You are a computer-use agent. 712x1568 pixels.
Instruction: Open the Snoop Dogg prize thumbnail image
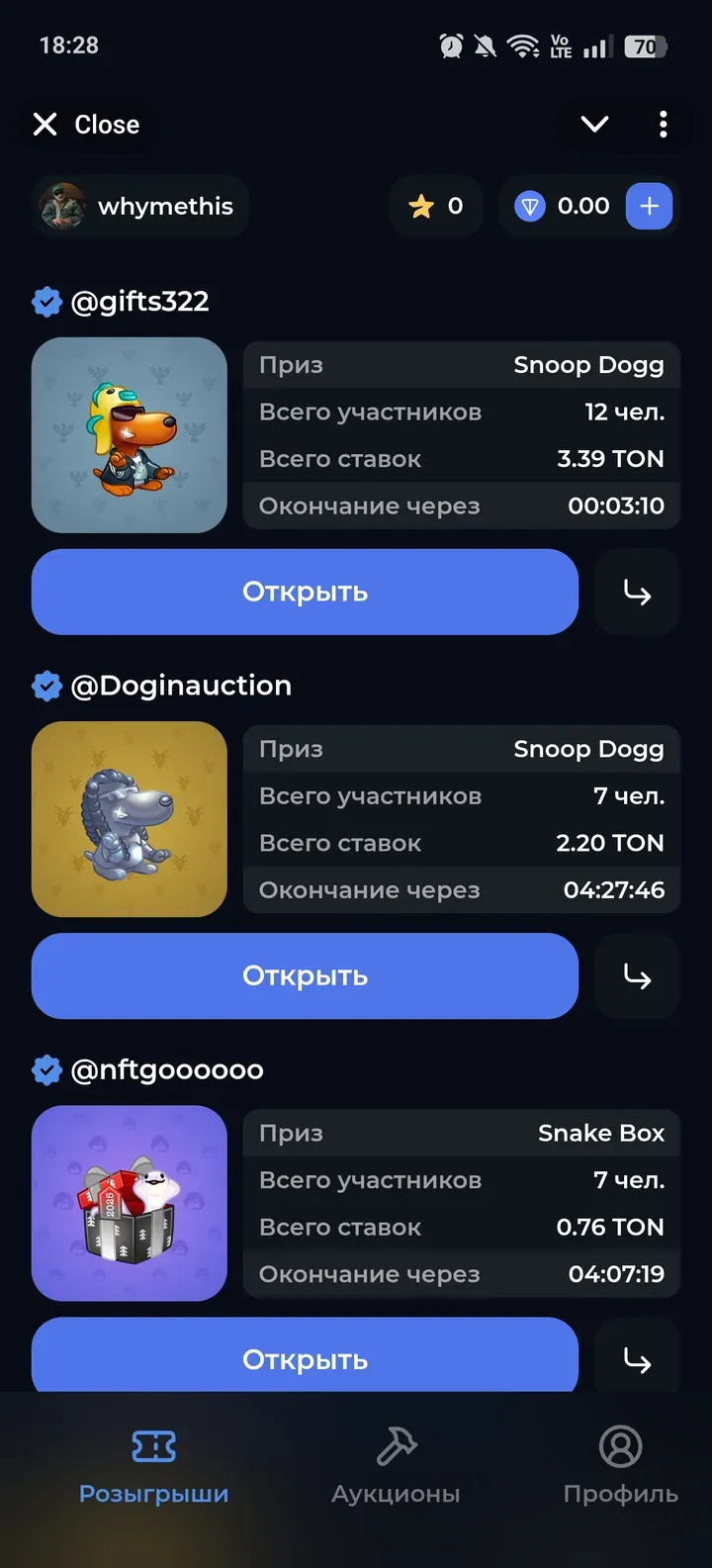[129, 435]
